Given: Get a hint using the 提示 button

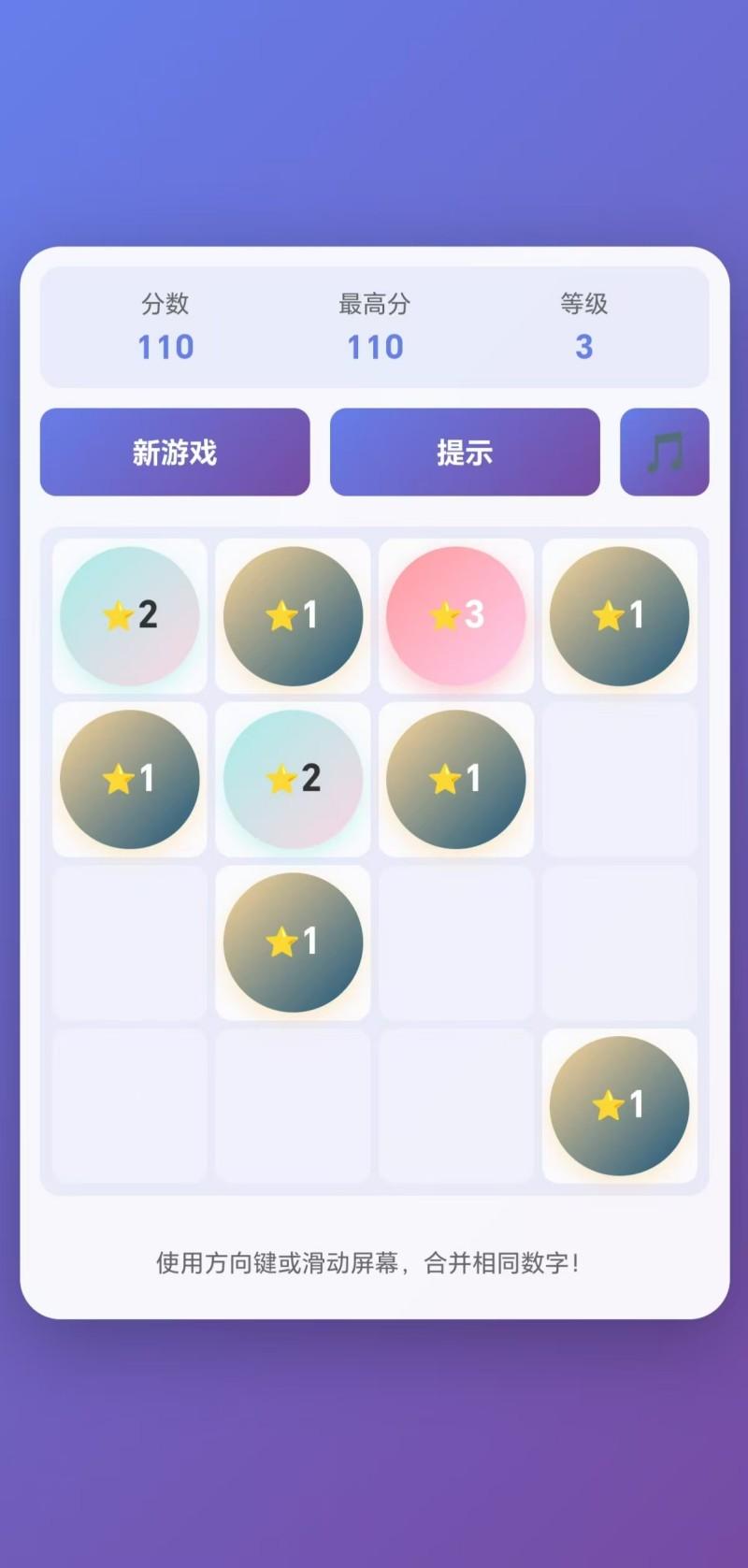Looking at the screenshot, I should pos(465,452).
